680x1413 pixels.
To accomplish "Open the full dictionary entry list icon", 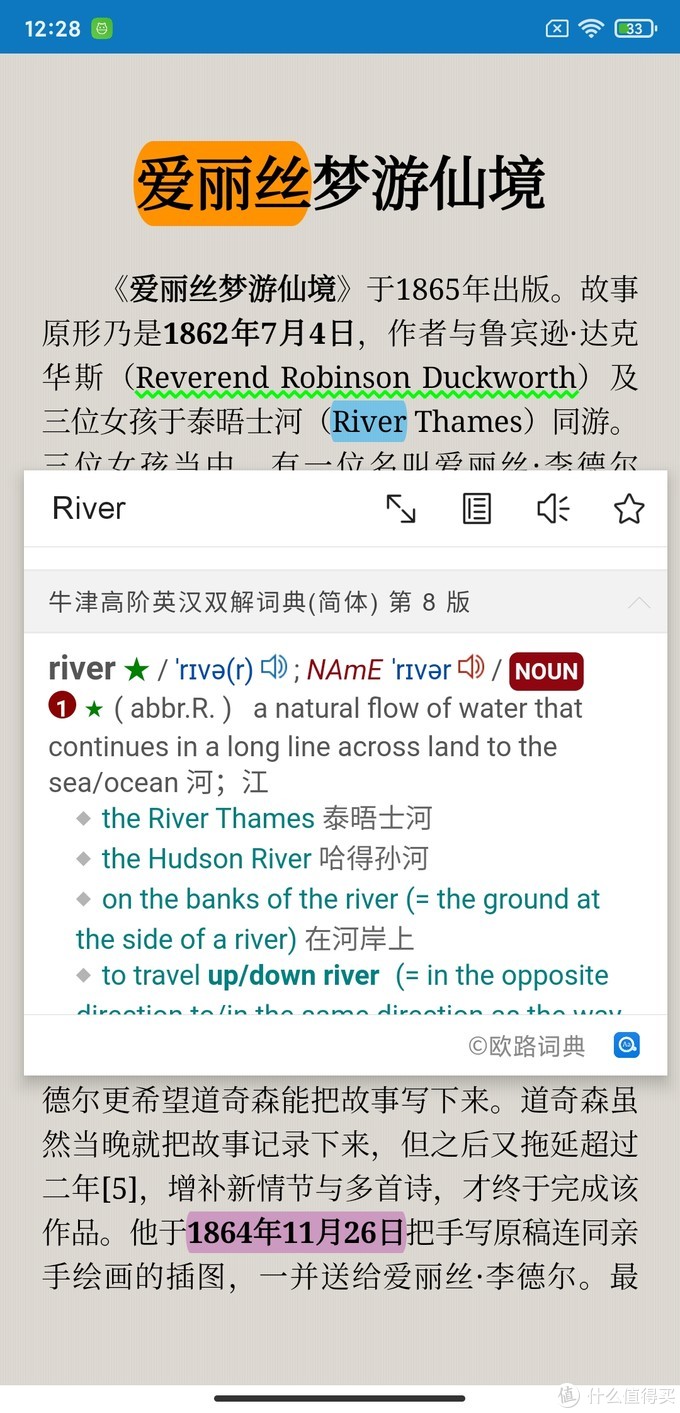I will [x=477, y=509].
